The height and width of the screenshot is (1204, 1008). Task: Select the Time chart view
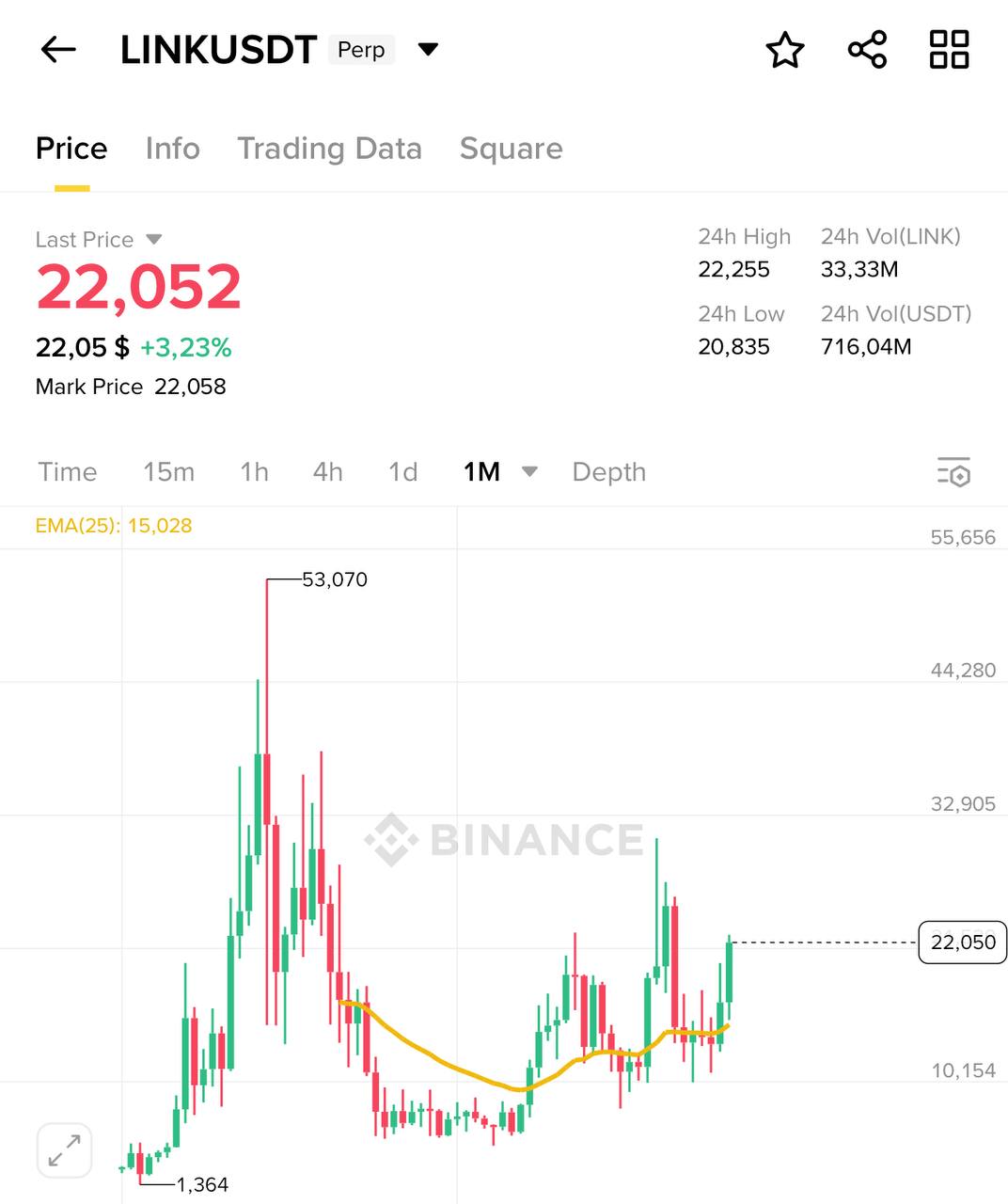pos(68,472)
